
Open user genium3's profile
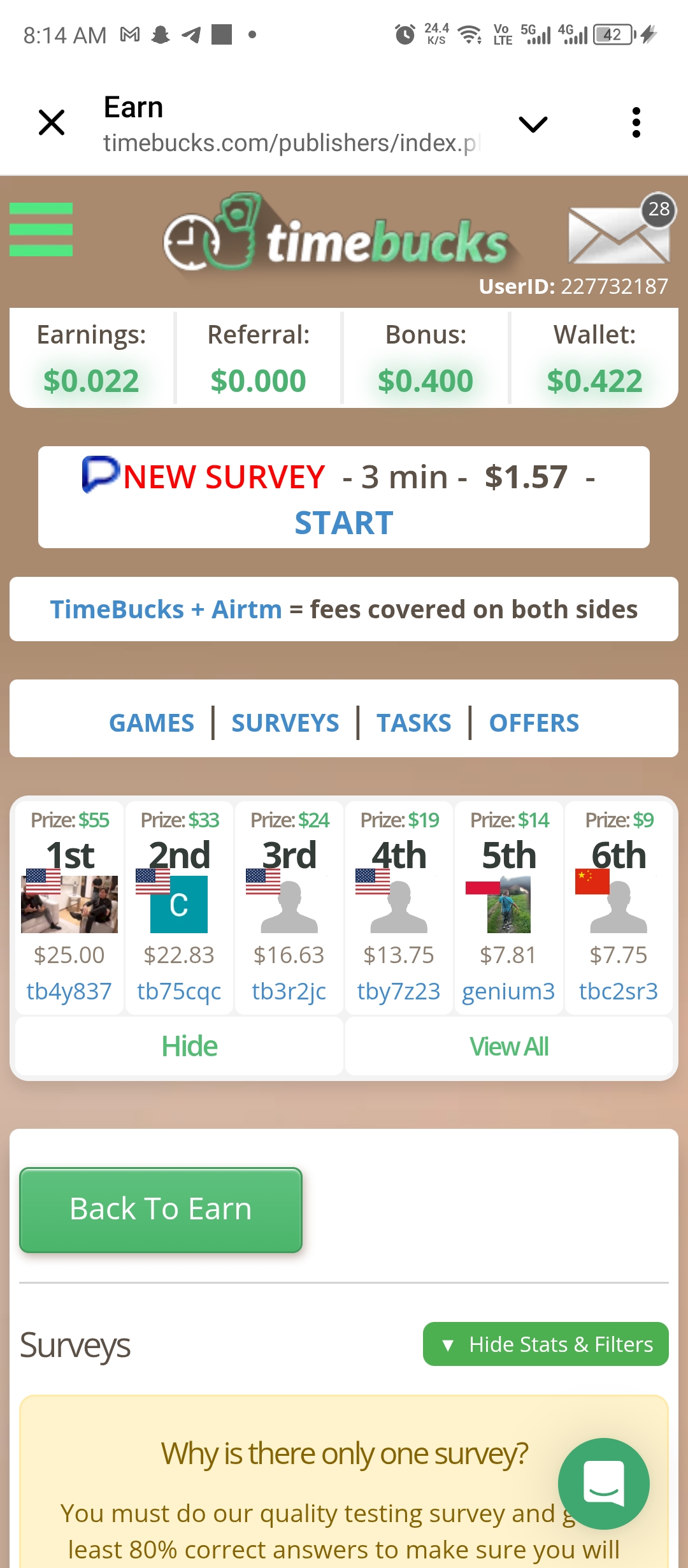(x=508, y=991)
